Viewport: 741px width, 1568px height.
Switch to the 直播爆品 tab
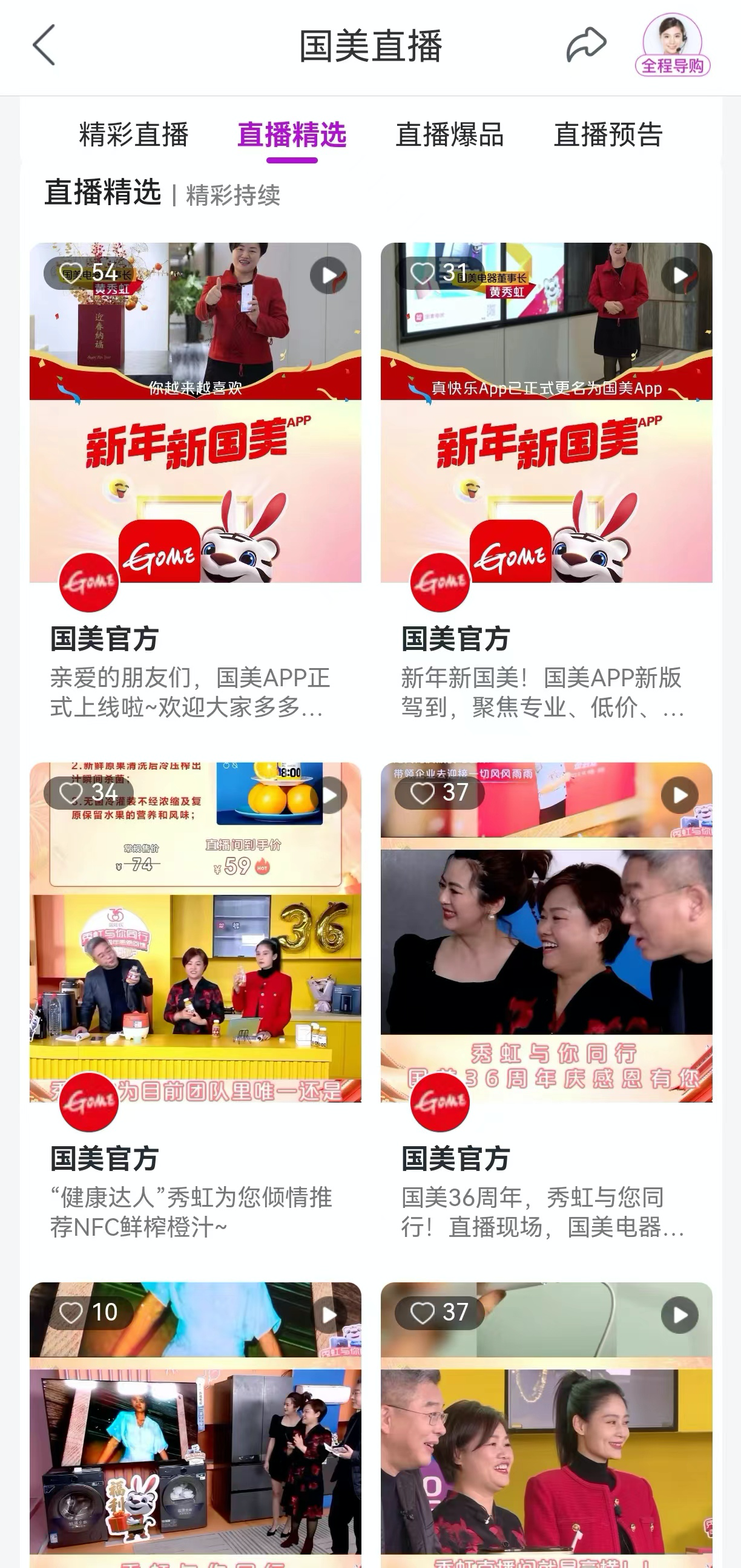point(449,134)
